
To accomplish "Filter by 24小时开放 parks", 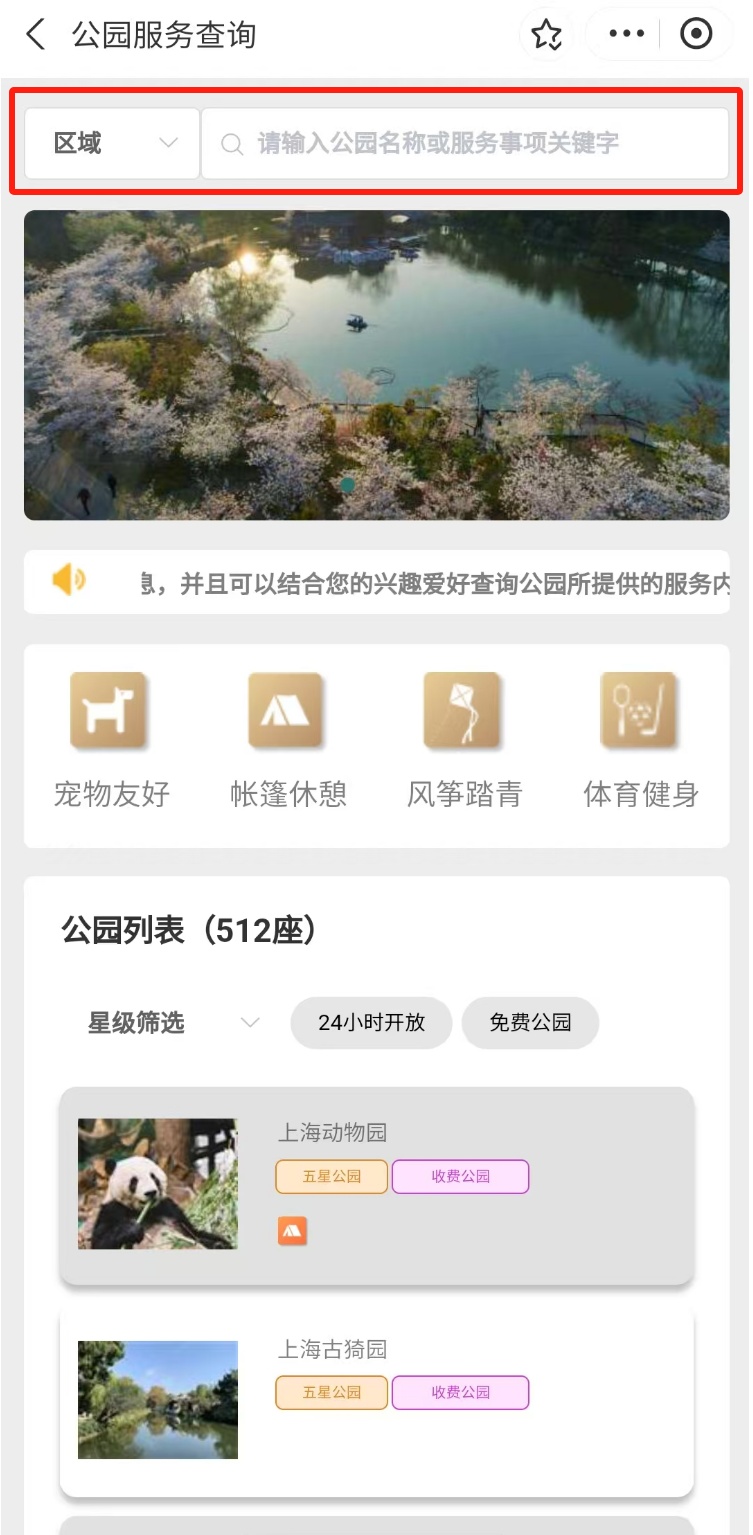I will click(x=371, y=1023).
